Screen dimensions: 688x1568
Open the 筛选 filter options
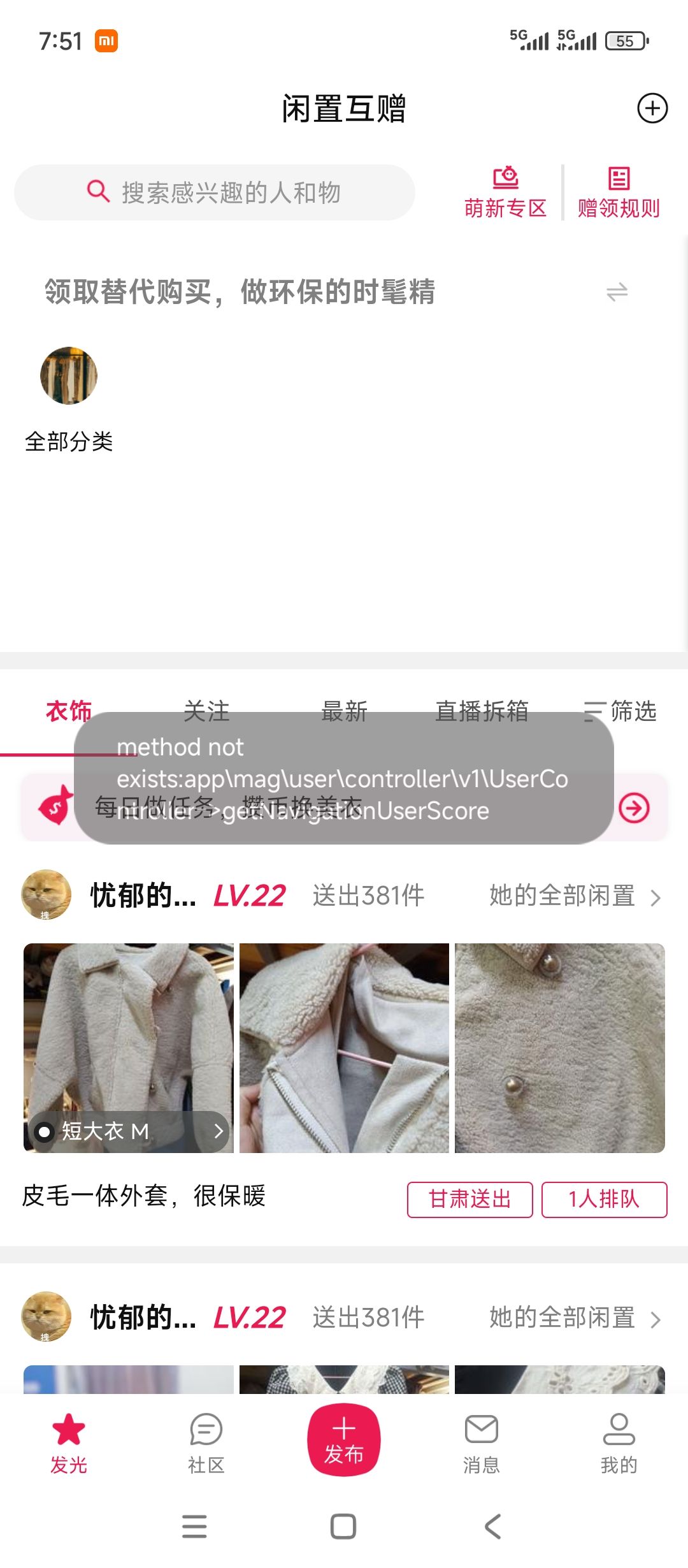[x=620, y=710]
